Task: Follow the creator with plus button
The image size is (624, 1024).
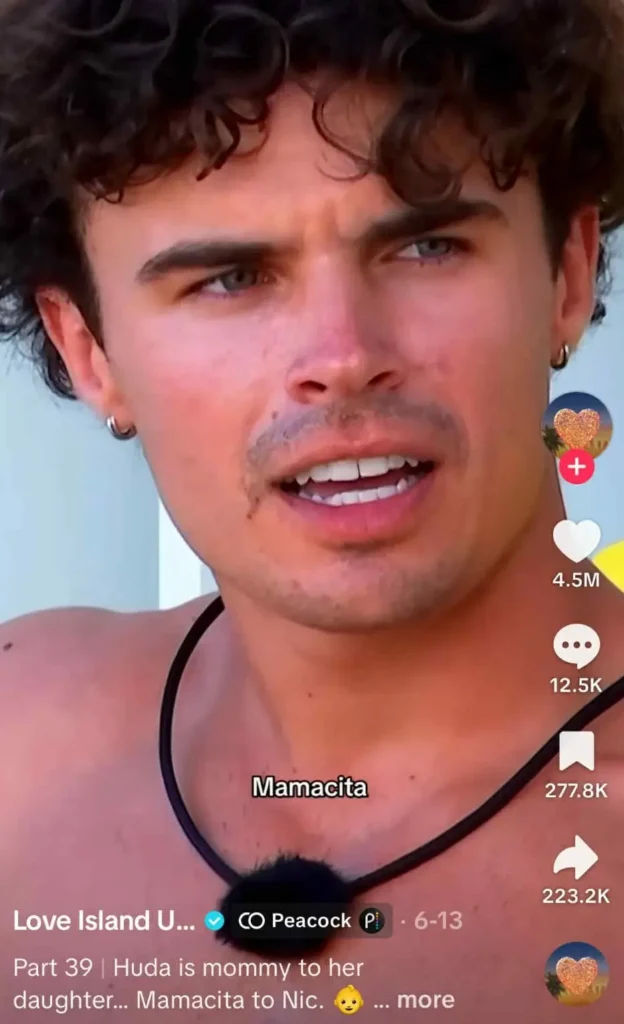Action: click(x=576, y=467)
